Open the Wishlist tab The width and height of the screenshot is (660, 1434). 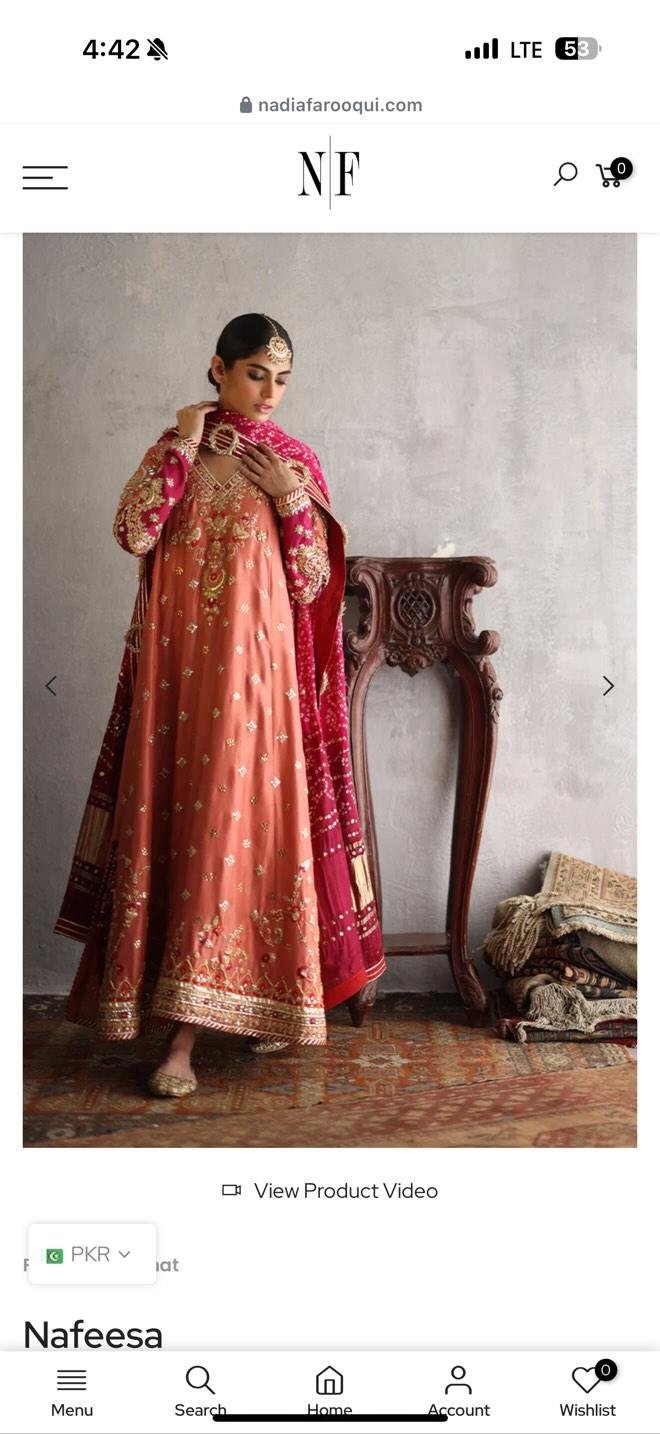[x=588, y=1390]
